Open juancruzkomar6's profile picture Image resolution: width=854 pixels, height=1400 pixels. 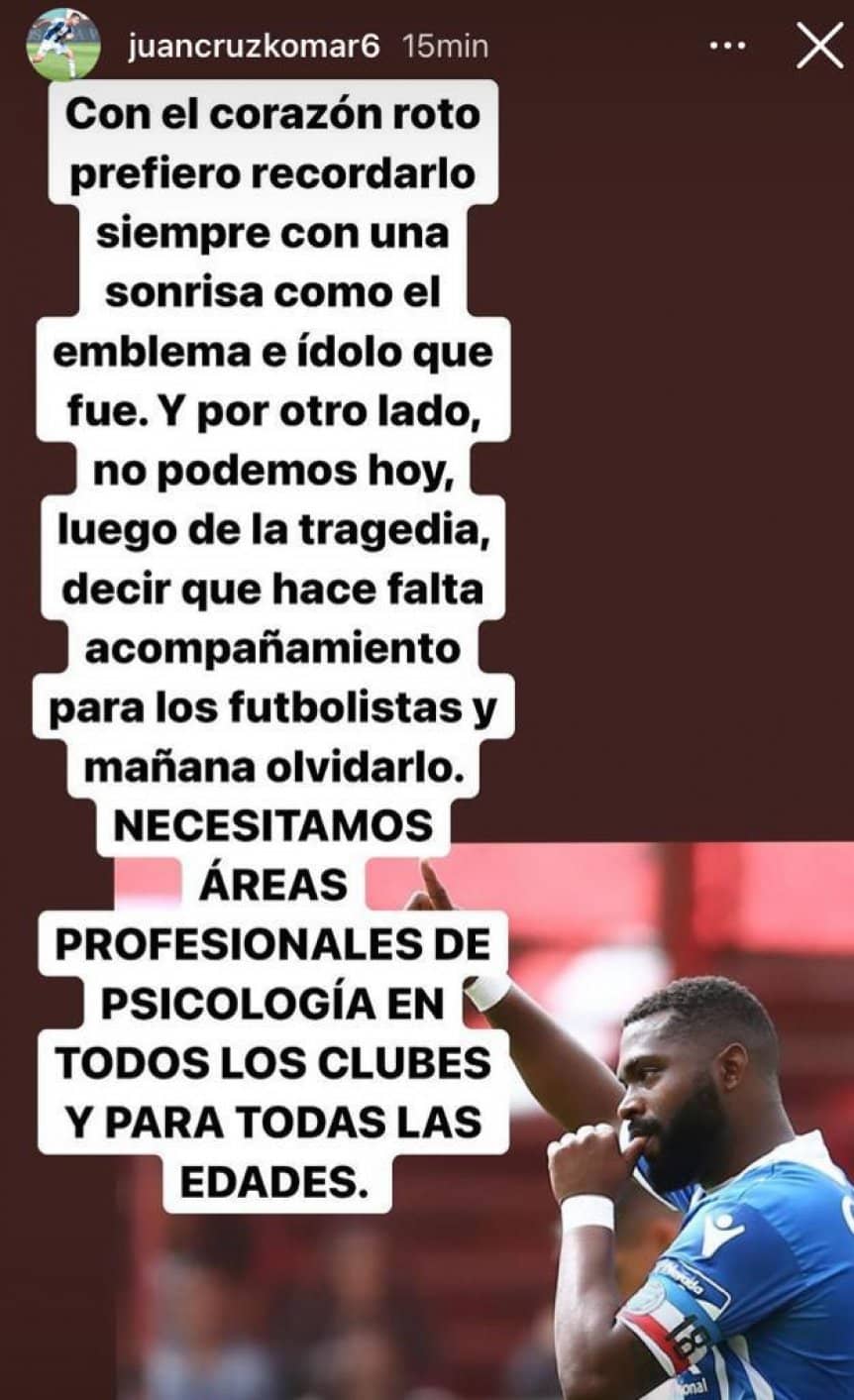63,45
